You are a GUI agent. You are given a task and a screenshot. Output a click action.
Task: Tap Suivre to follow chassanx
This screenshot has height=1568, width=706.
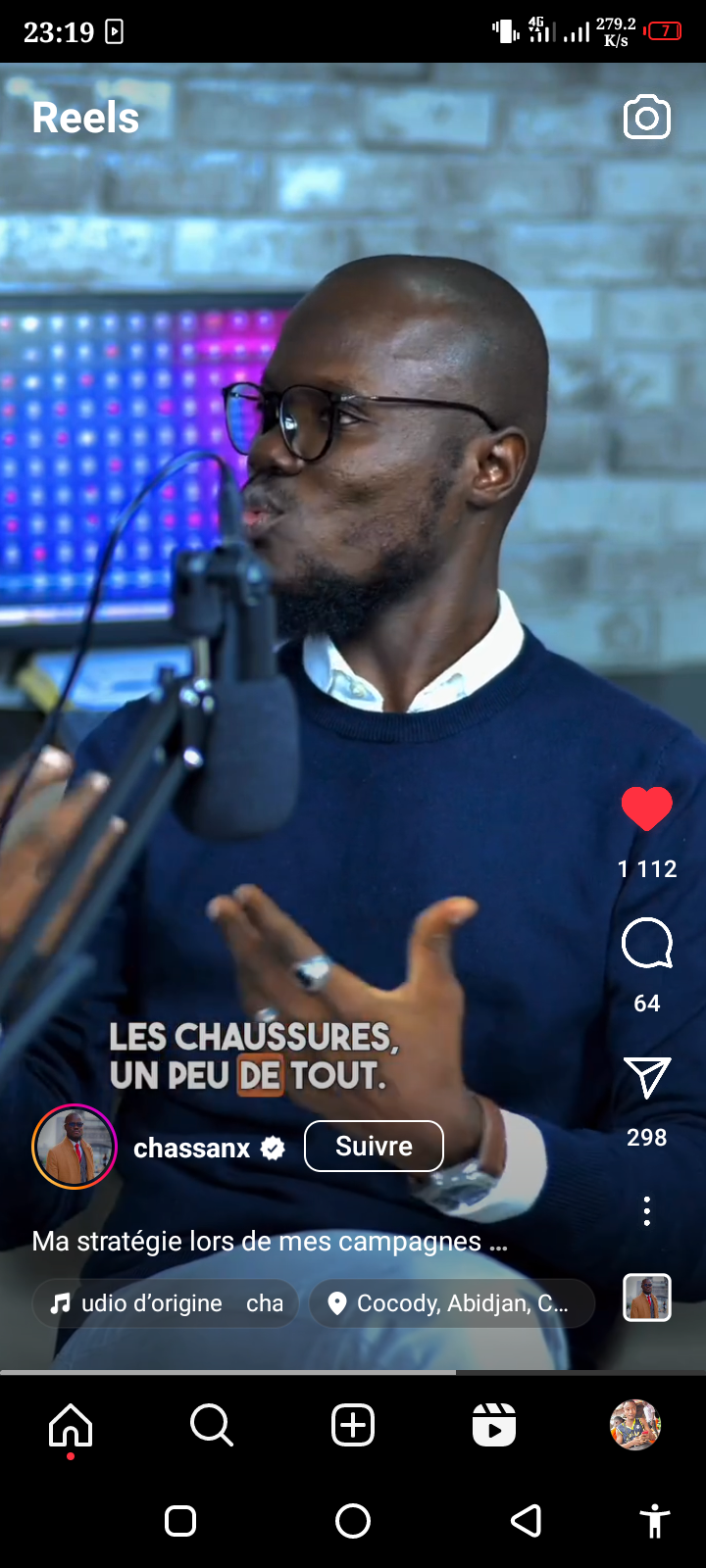(374, 1146)
